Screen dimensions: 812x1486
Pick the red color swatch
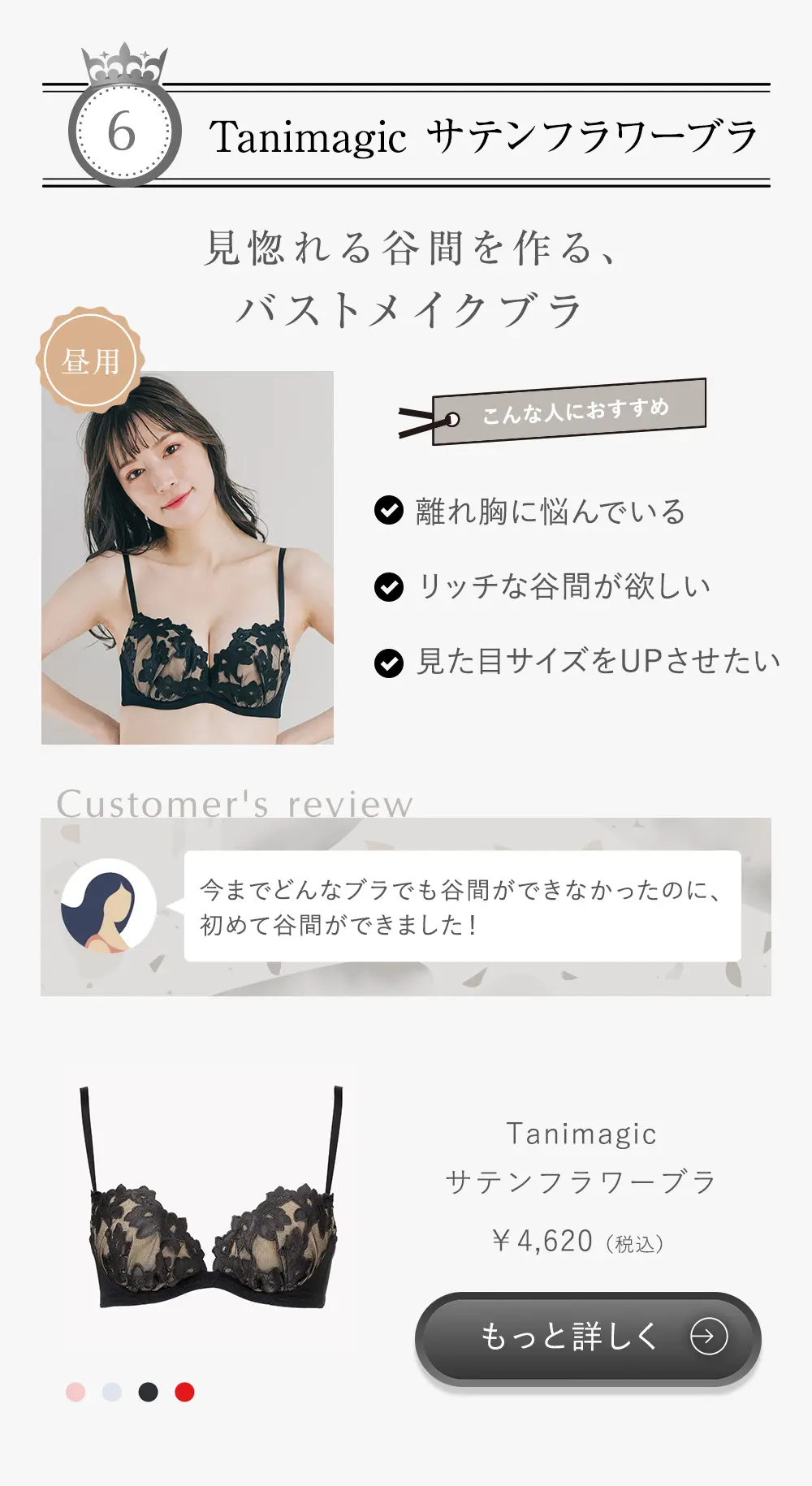tap(184, 1392)
